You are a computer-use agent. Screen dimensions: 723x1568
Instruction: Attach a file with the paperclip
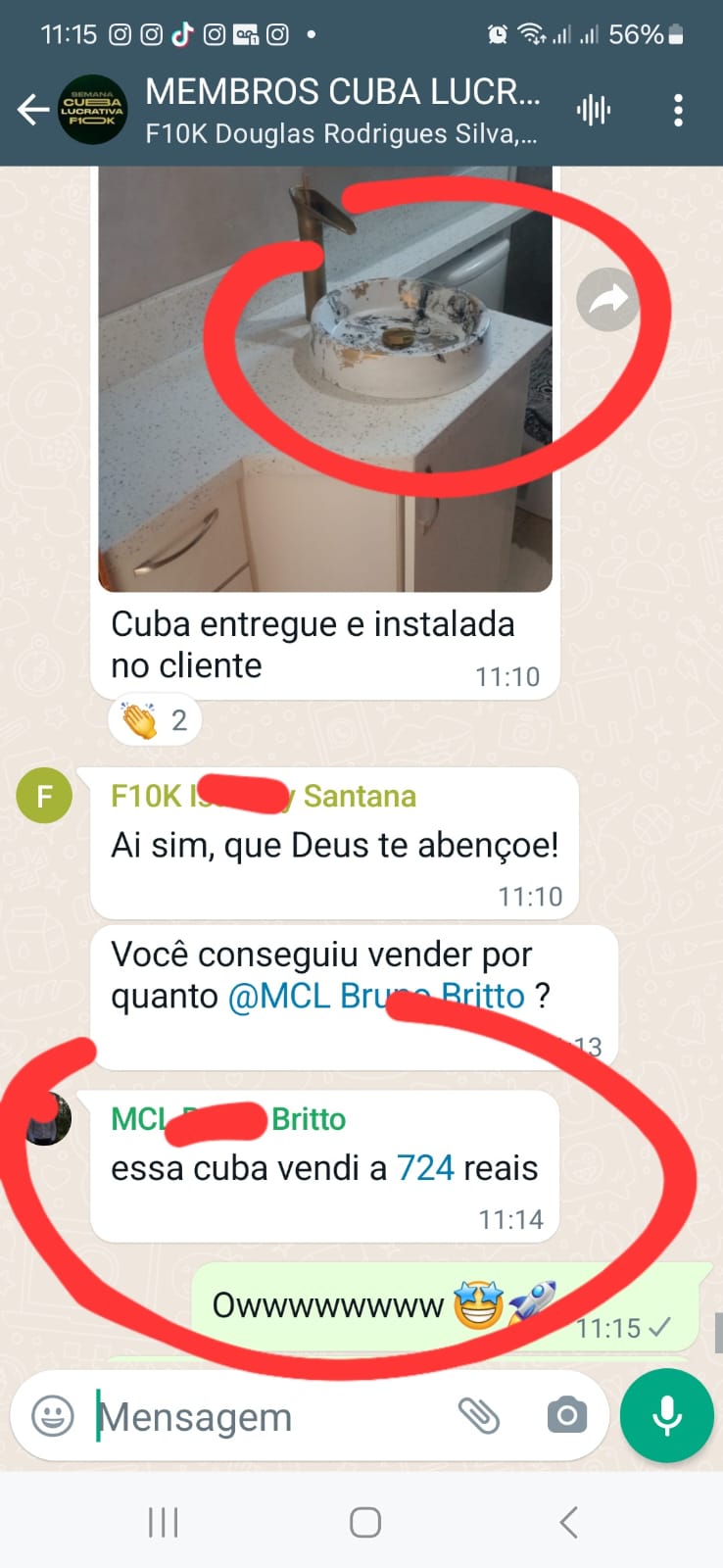pyautogui.click(x=479, y=1416)
